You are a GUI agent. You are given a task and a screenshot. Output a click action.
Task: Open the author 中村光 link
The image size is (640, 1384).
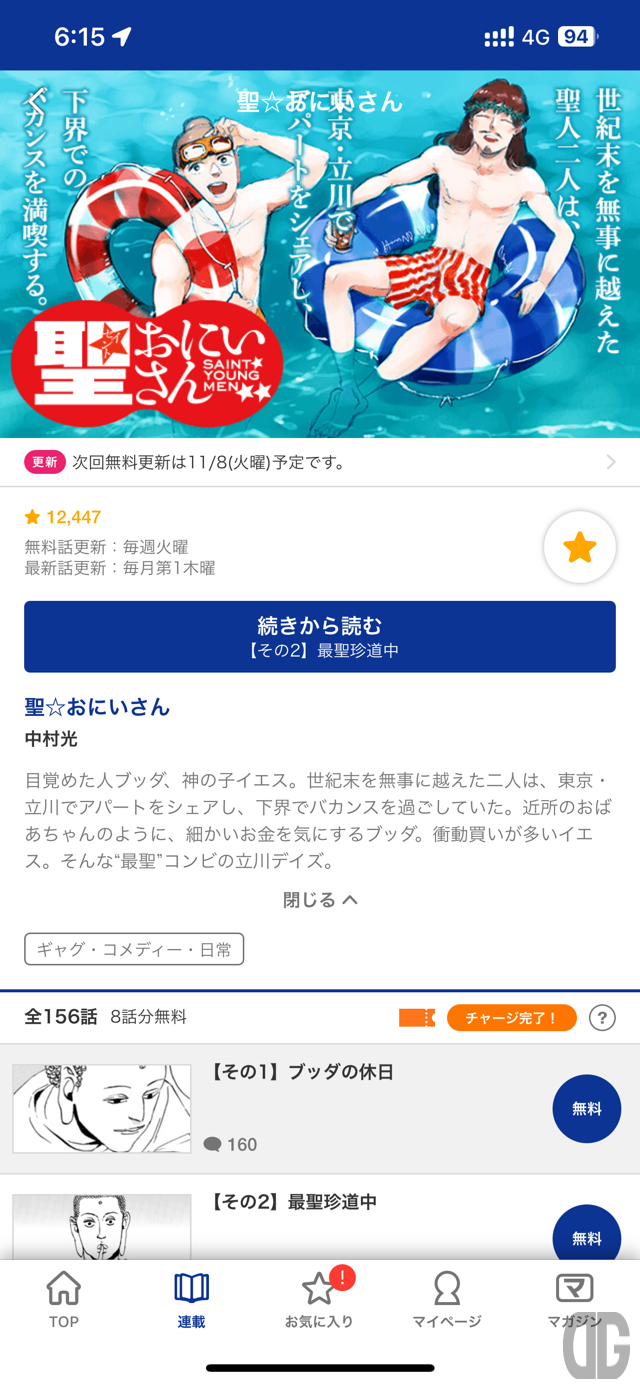[51, 740]
